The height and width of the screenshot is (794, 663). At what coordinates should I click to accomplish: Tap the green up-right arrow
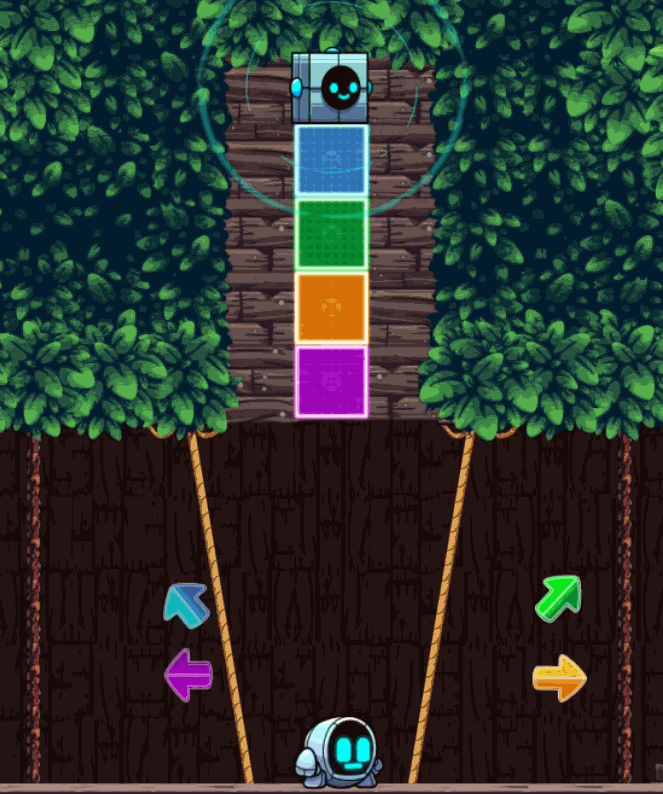[558, 598]
